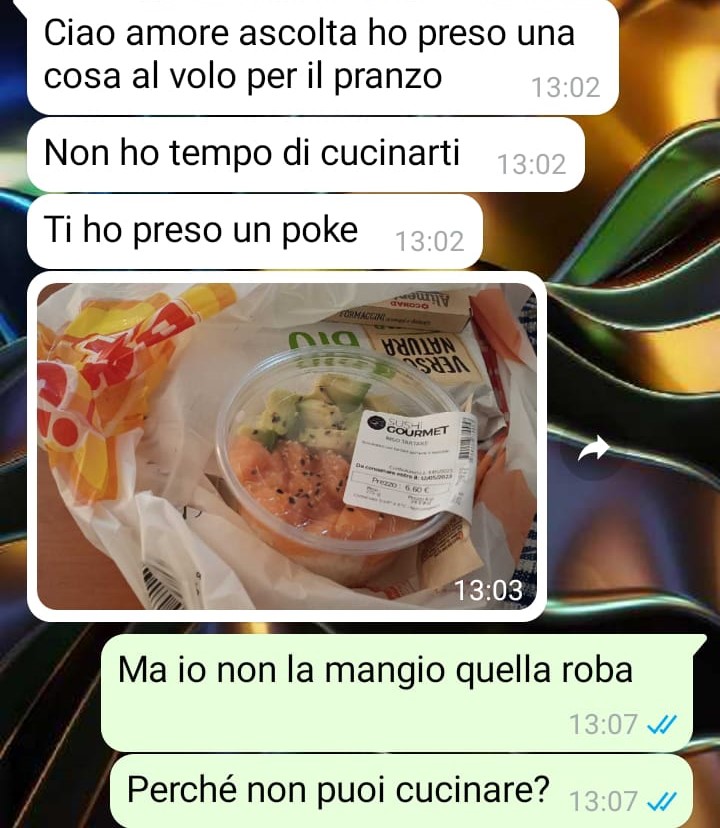Forward the photo using the arrow icon
The height and width of the screenshot is (828, 720).
(x=595, y=453)
